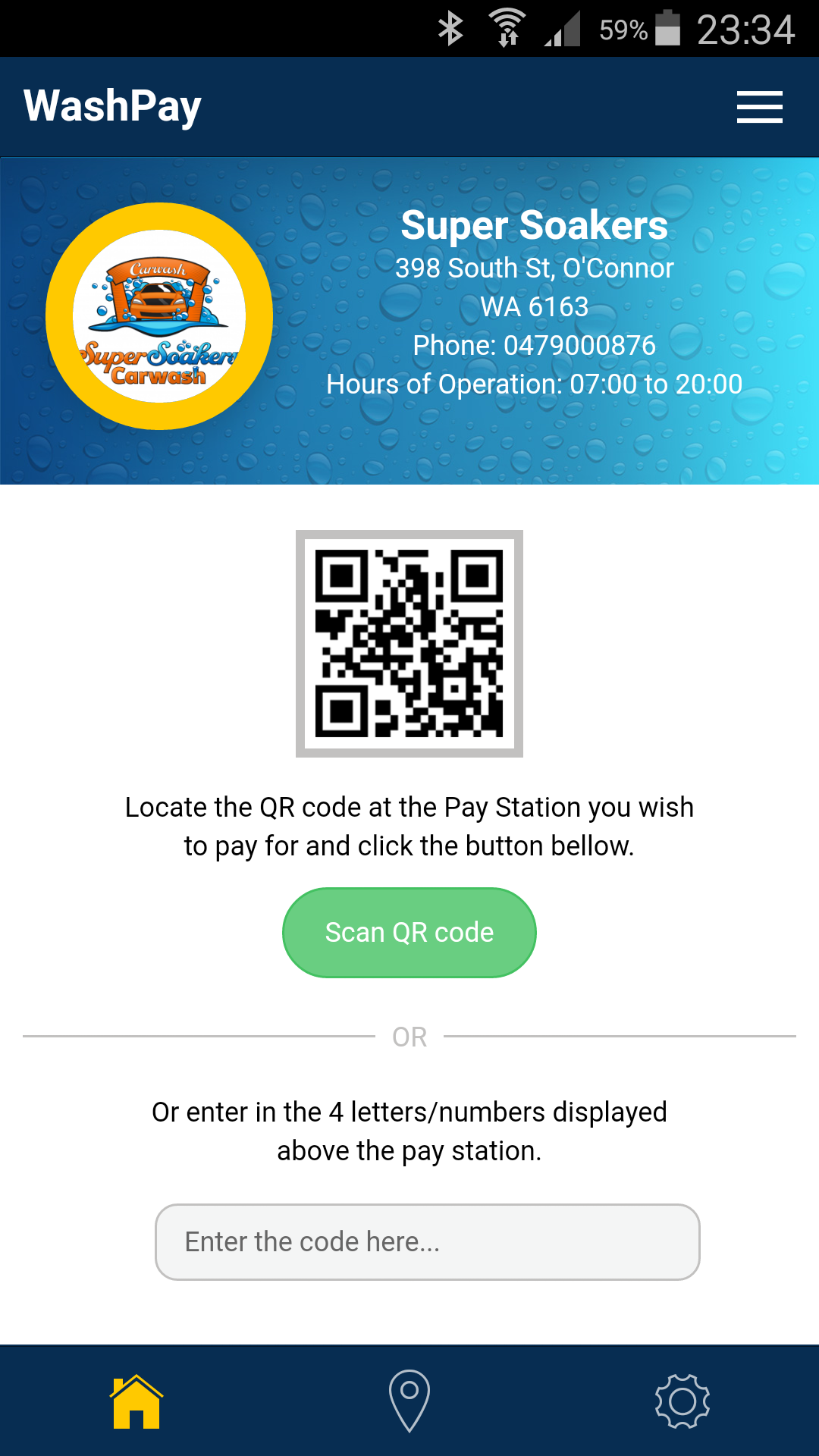Focus the pay station code field

point(427,1242)
